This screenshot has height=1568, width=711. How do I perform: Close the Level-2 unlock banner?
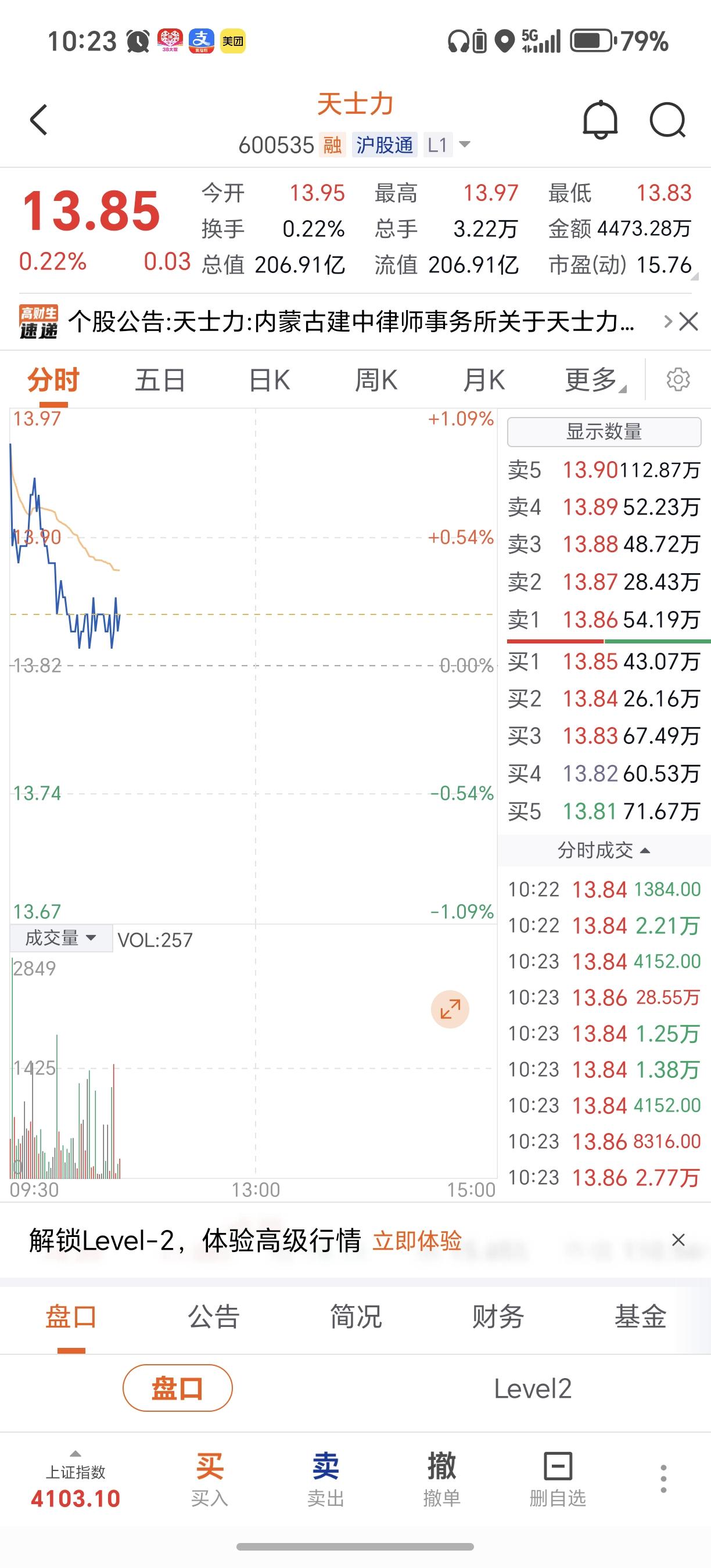[x=678, y=1240]
